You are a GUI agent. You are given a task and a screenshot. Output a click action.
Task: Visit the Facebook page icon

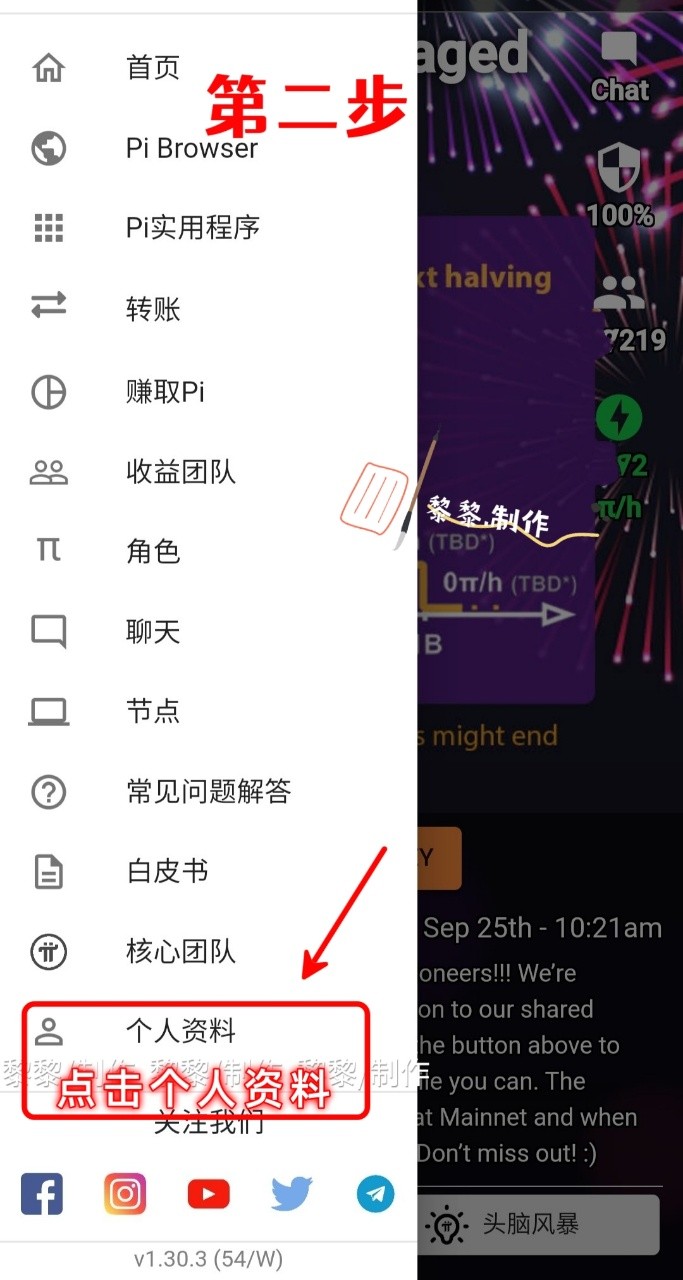pyautogui.click(x=42, y=1194)
